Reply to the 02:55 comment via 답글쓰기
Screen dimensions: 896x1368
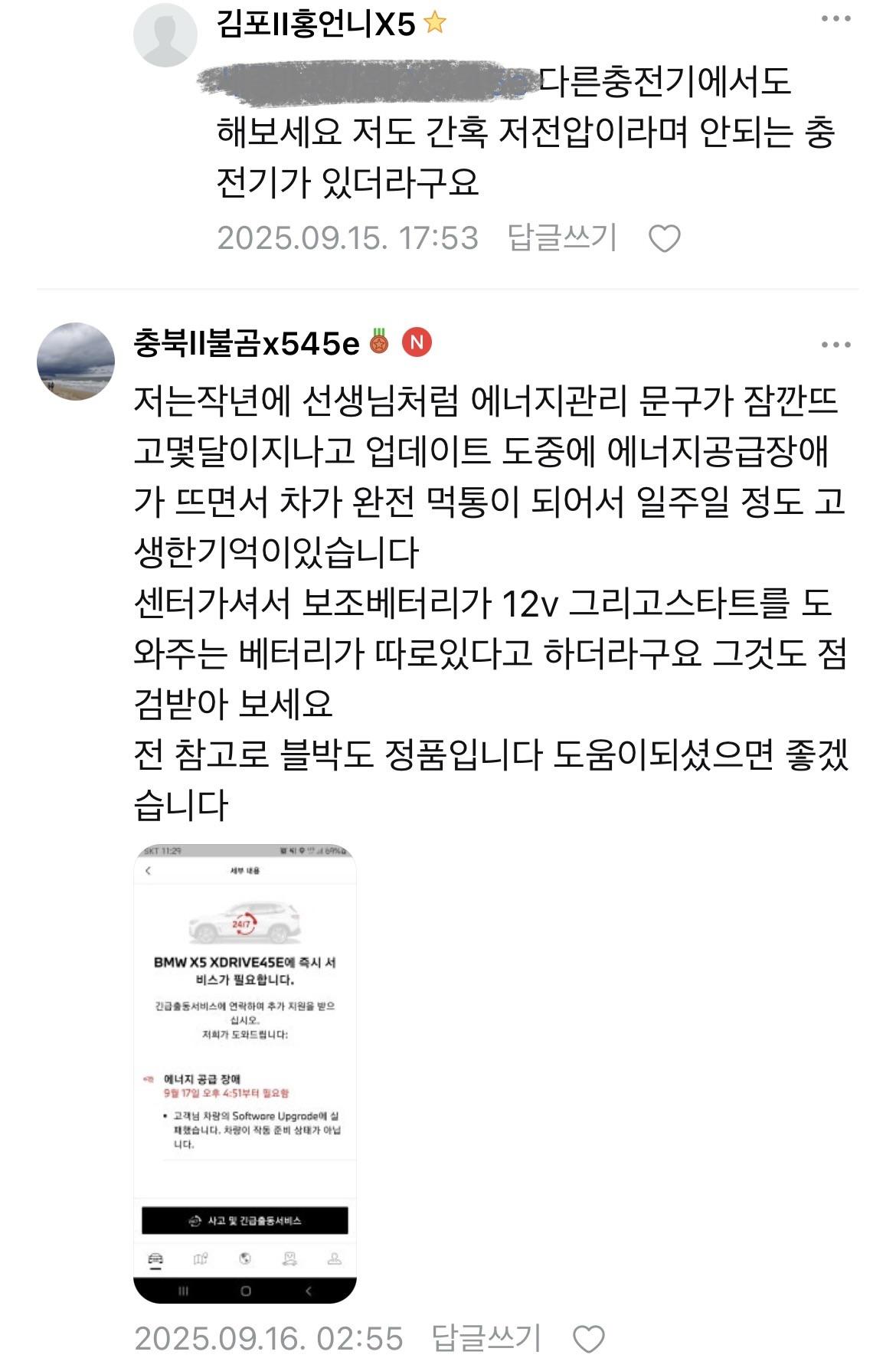(x=486, y=1337)
